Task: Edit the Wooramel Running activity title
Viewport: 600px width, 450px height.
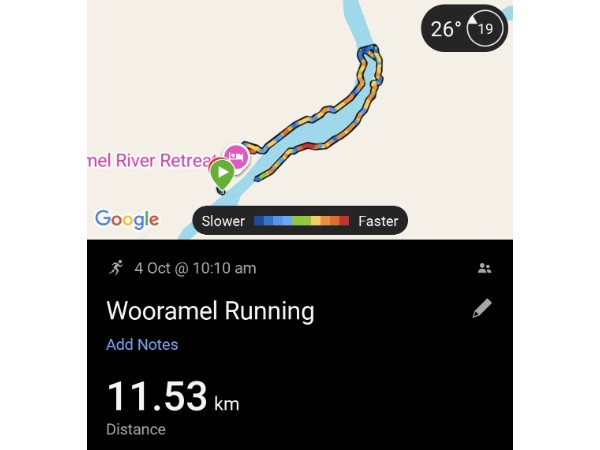Action: pyautogui.click(x=482, y=309)
